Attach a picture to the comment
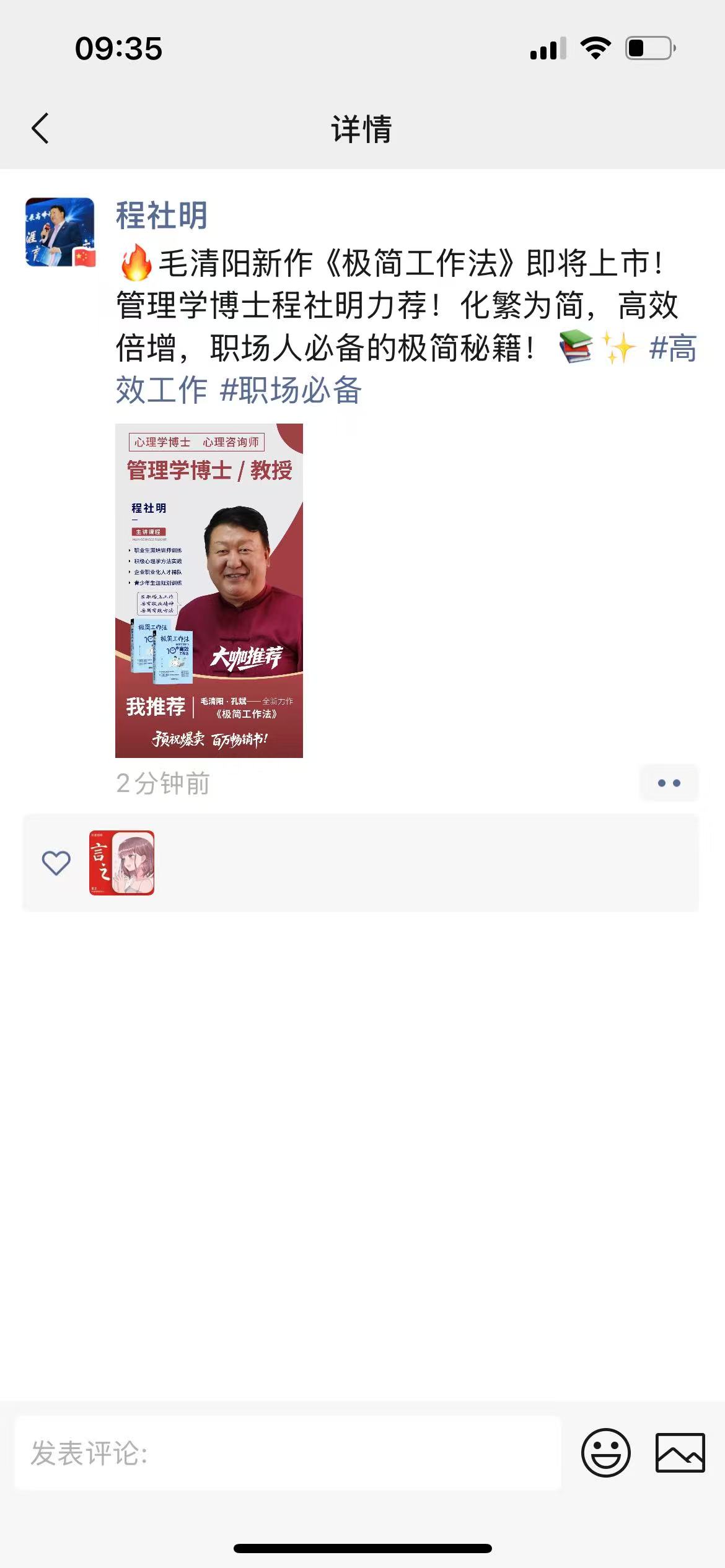The image size is (725, 1568). pyautogui.click(x=680, y=1453)
